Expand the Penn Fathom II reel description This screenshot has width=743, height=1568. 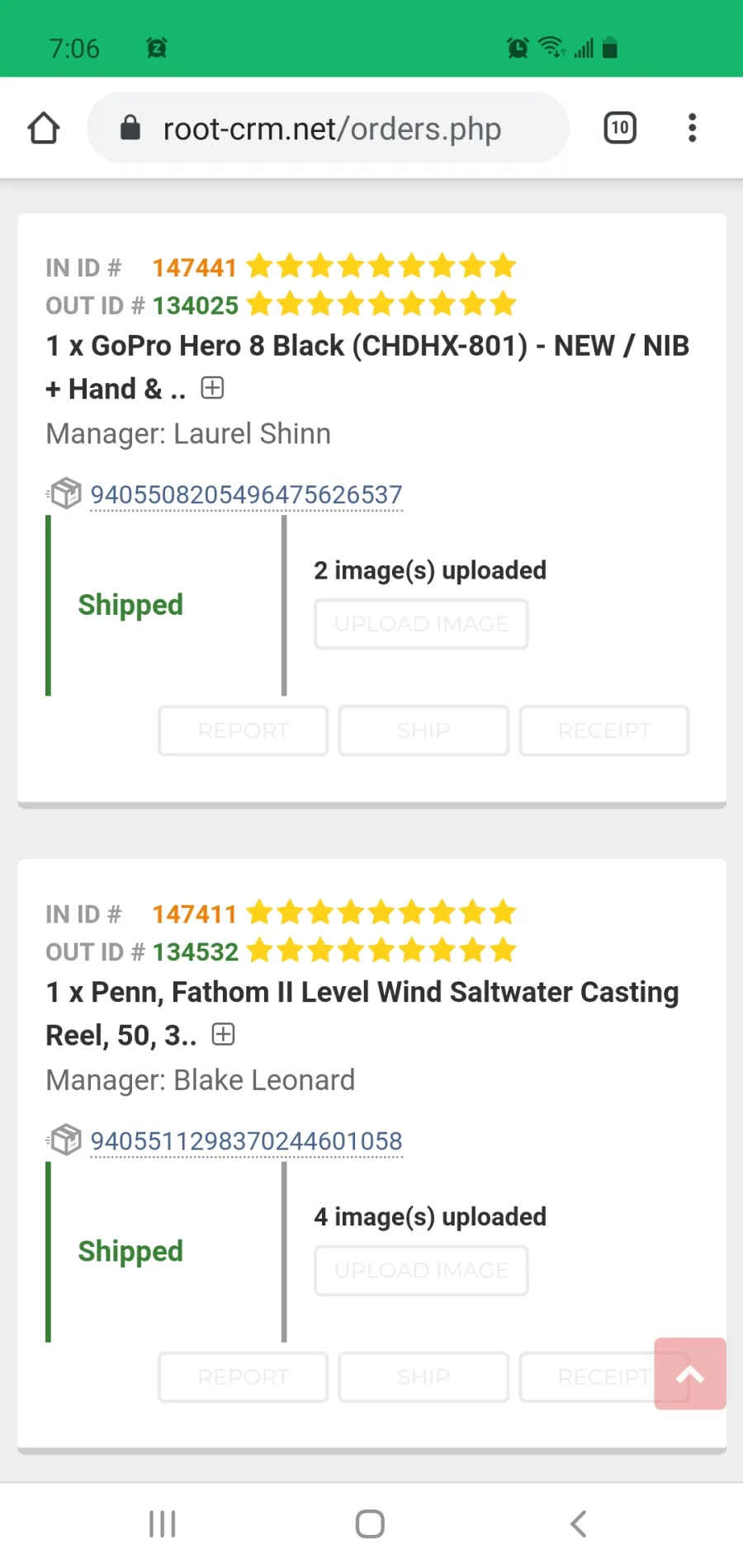pos(224,1034)
